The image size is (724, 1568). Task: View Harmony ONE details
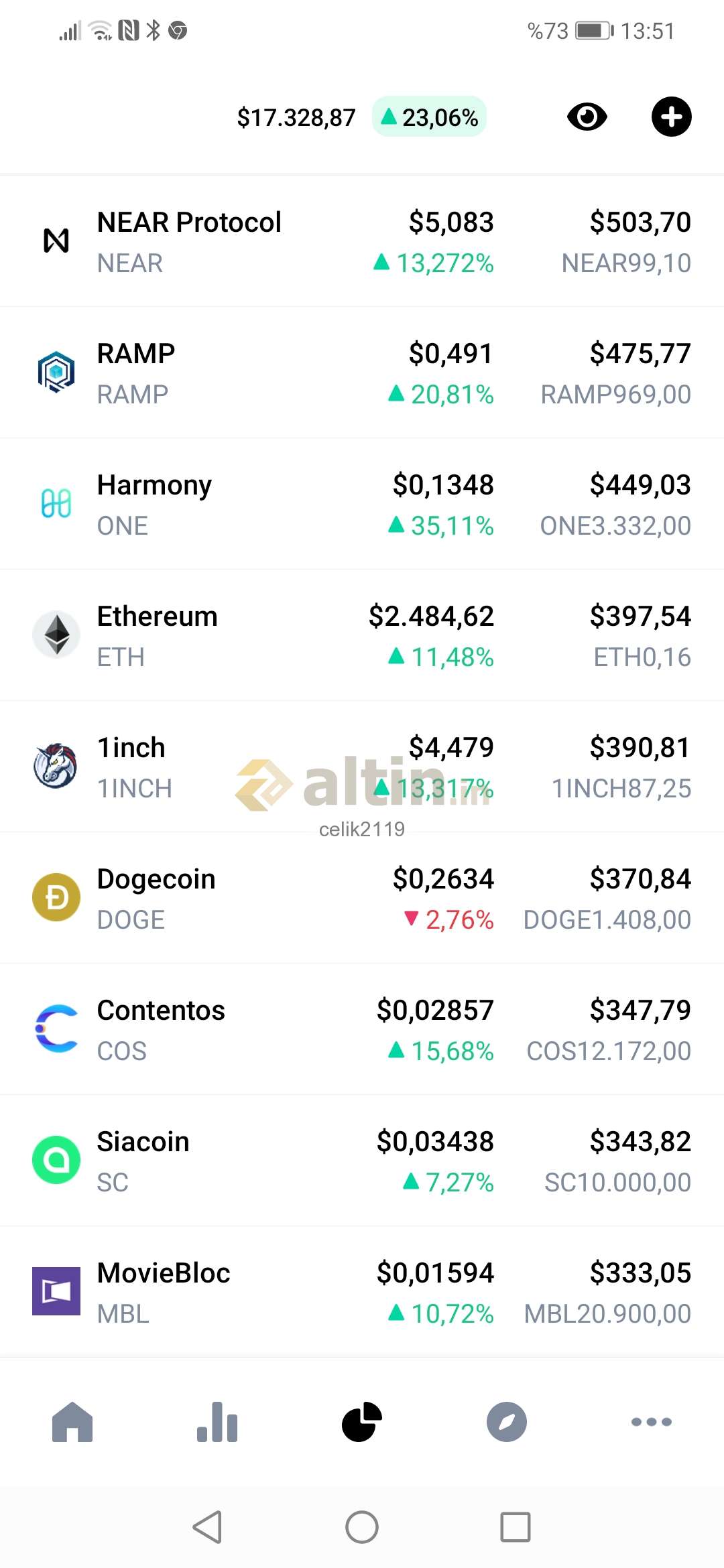[362, 504]
